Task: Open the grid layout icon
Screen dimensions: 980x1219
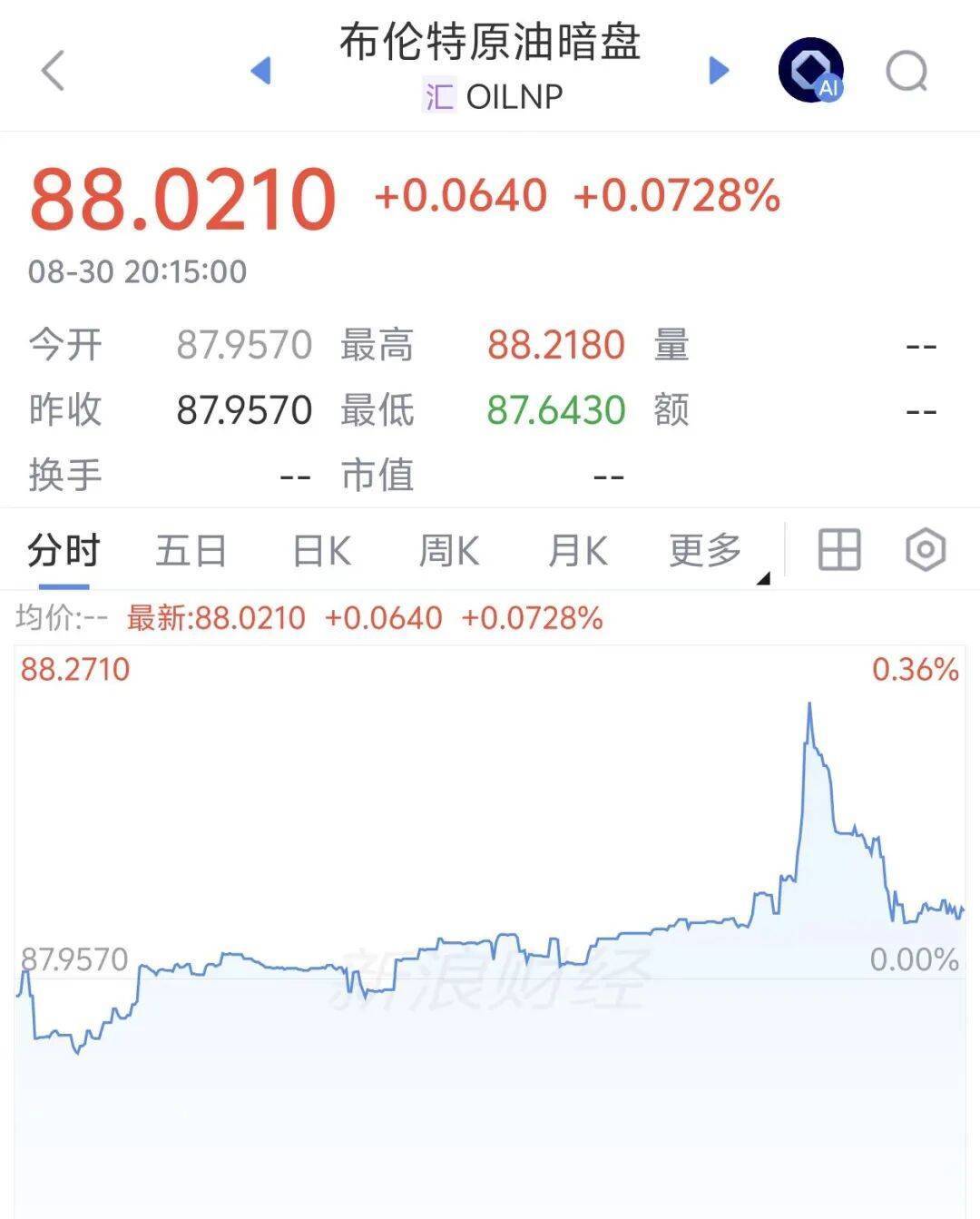Action: pos(839,550)
